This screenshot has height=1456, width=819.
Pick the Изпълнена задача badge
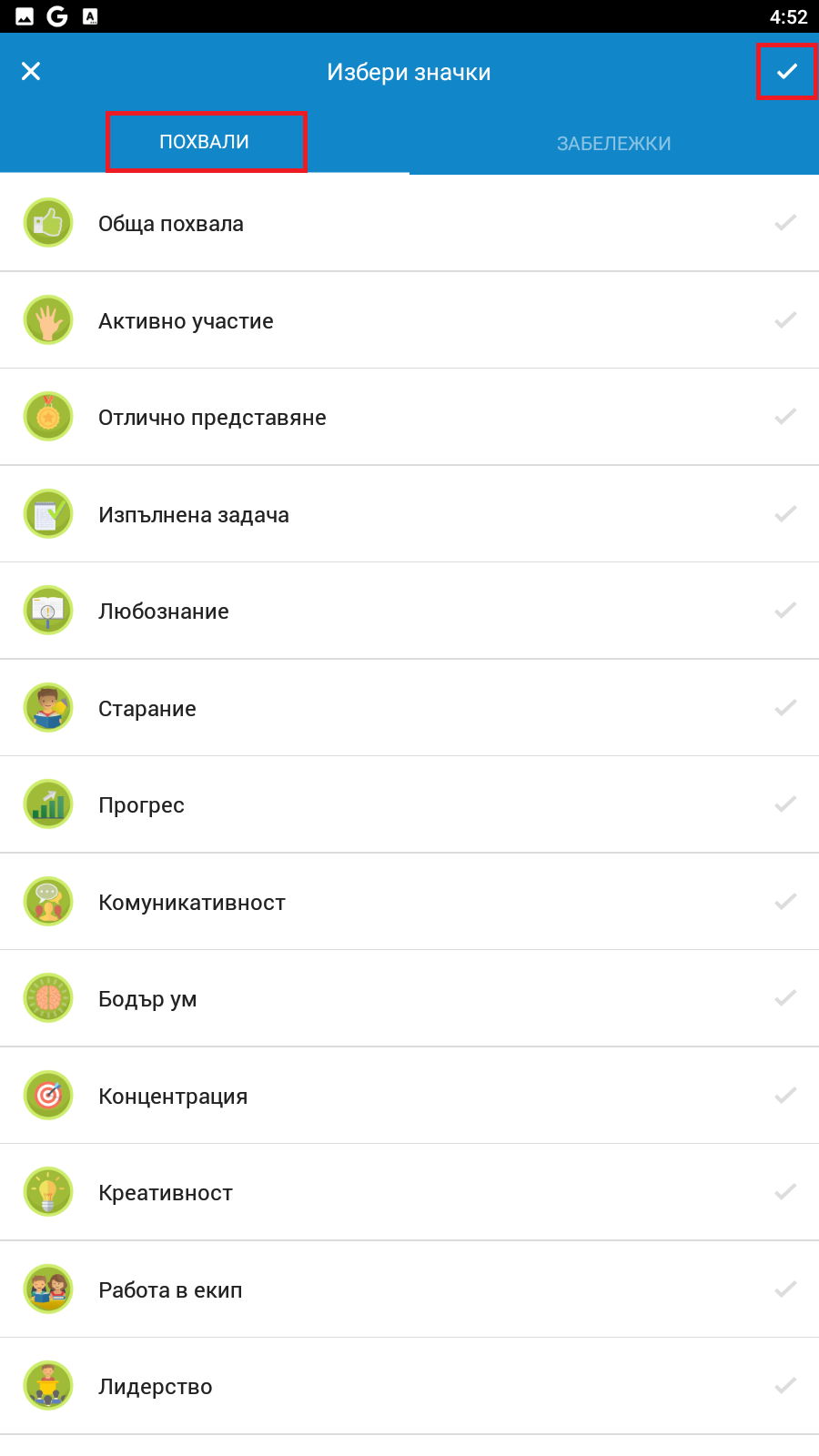coord(409,514)
